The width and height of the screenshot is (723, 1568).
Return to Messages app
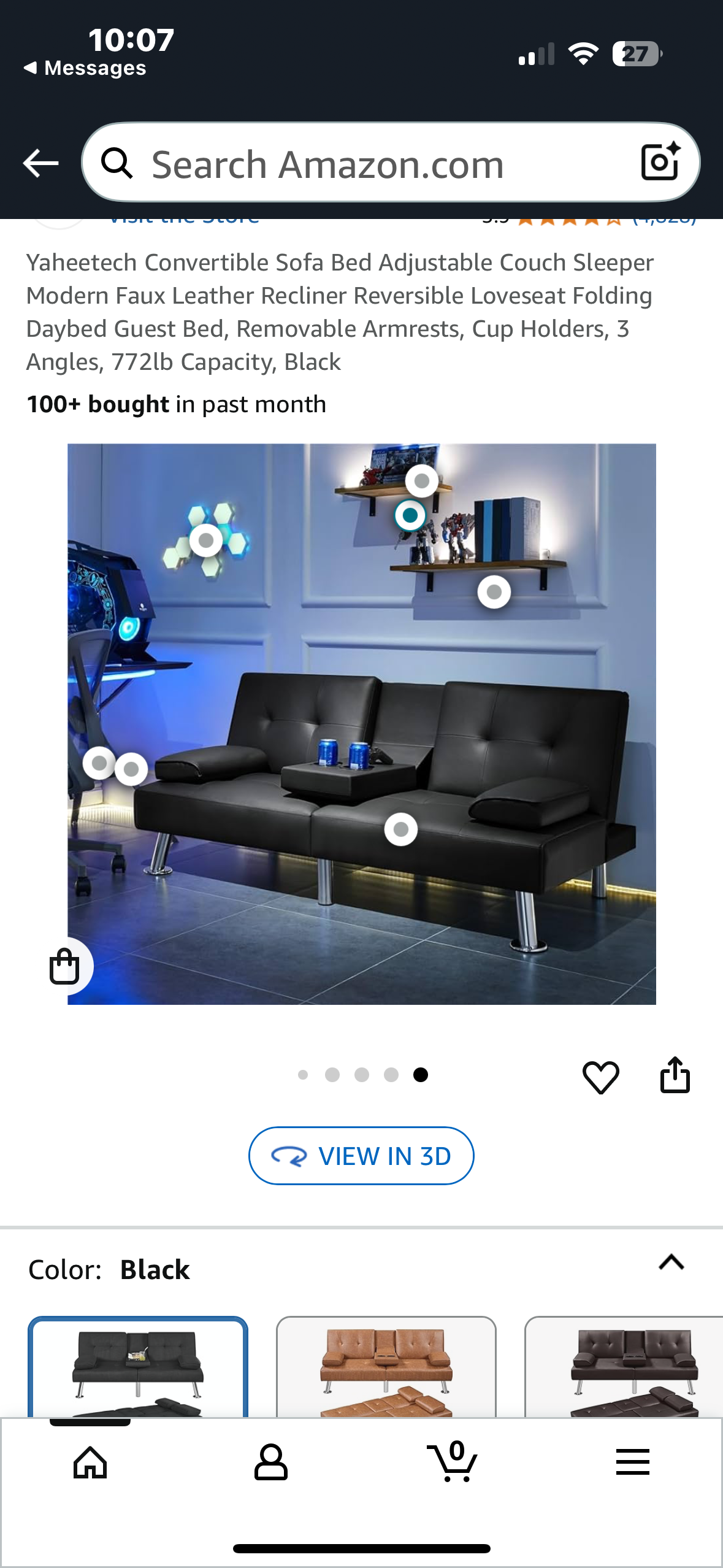(x=86, y=68)
